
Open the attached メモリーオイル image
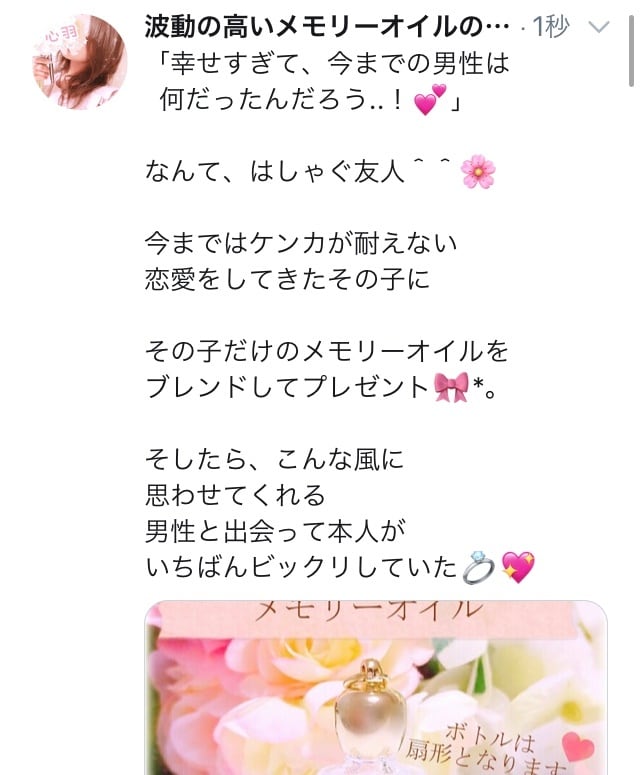click(375, 688)
